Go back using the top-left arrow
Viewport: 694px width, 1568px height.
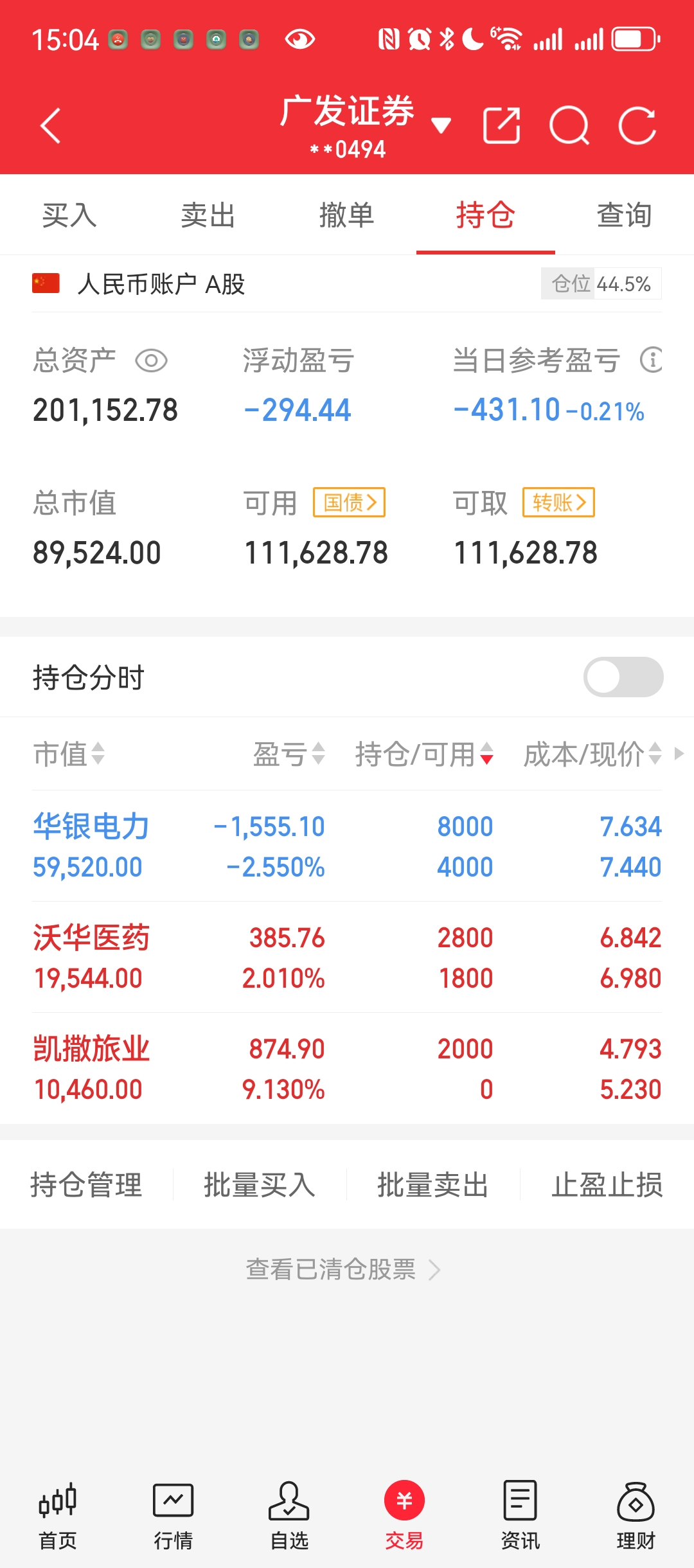[x=51, y=125]
